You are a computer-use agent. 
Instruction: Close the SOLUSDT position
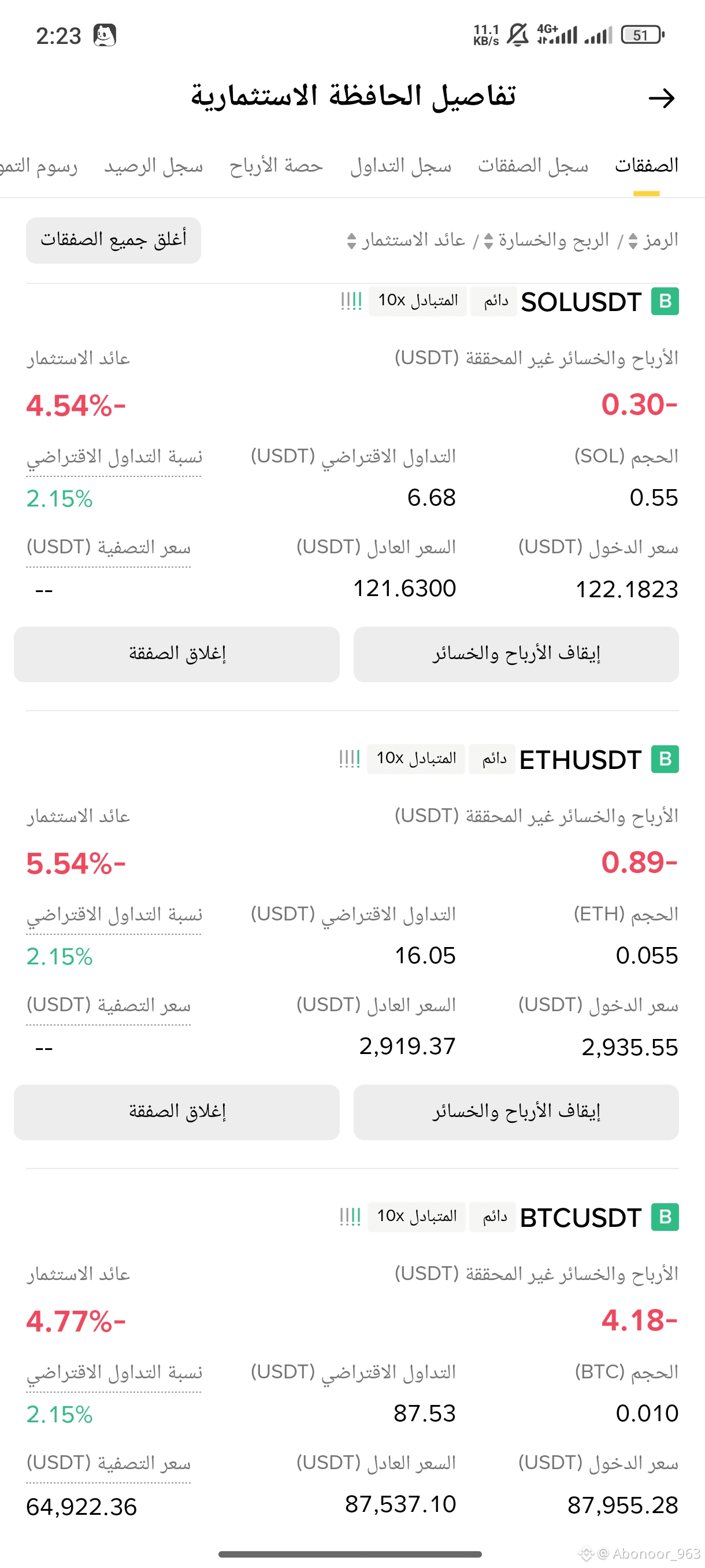point(176,654)
